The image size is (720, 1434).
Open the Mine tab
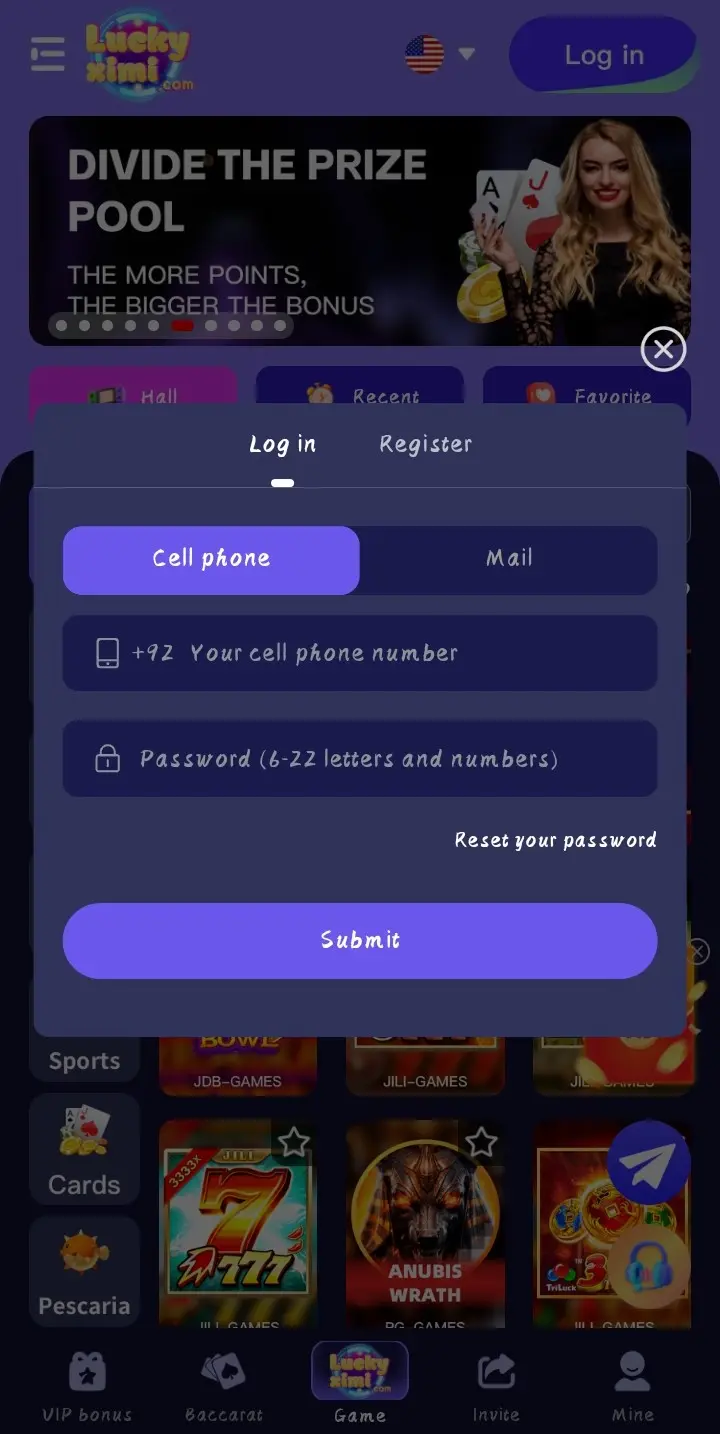[x=632, y=1386]
